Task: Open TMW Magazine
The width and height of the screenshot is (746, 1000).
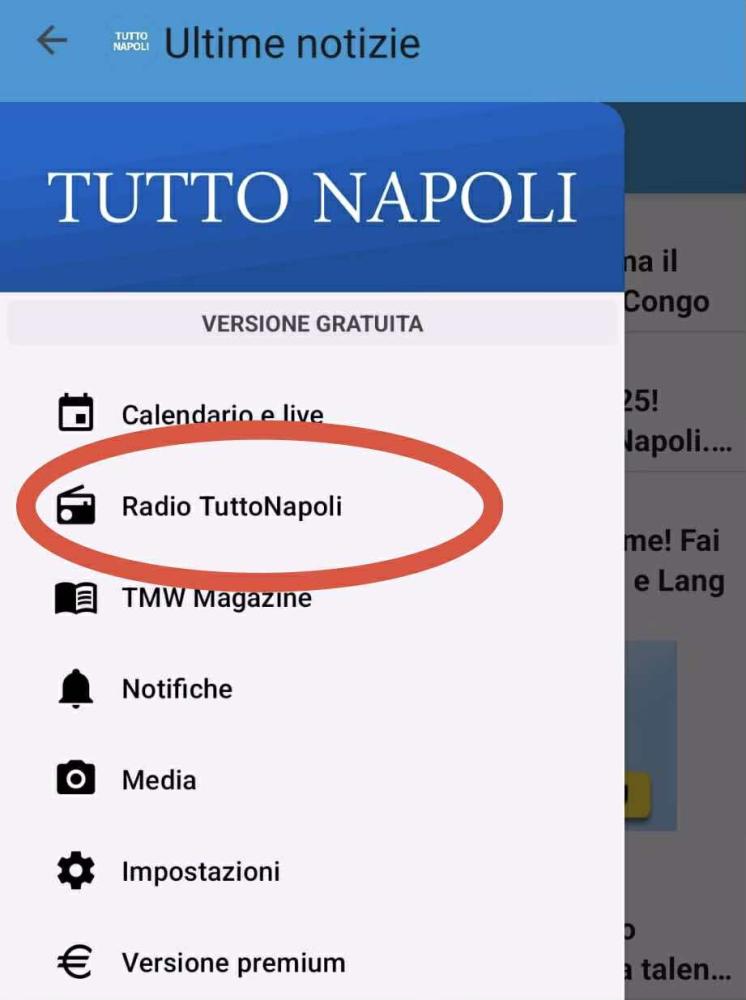Action: pos(216,598)
